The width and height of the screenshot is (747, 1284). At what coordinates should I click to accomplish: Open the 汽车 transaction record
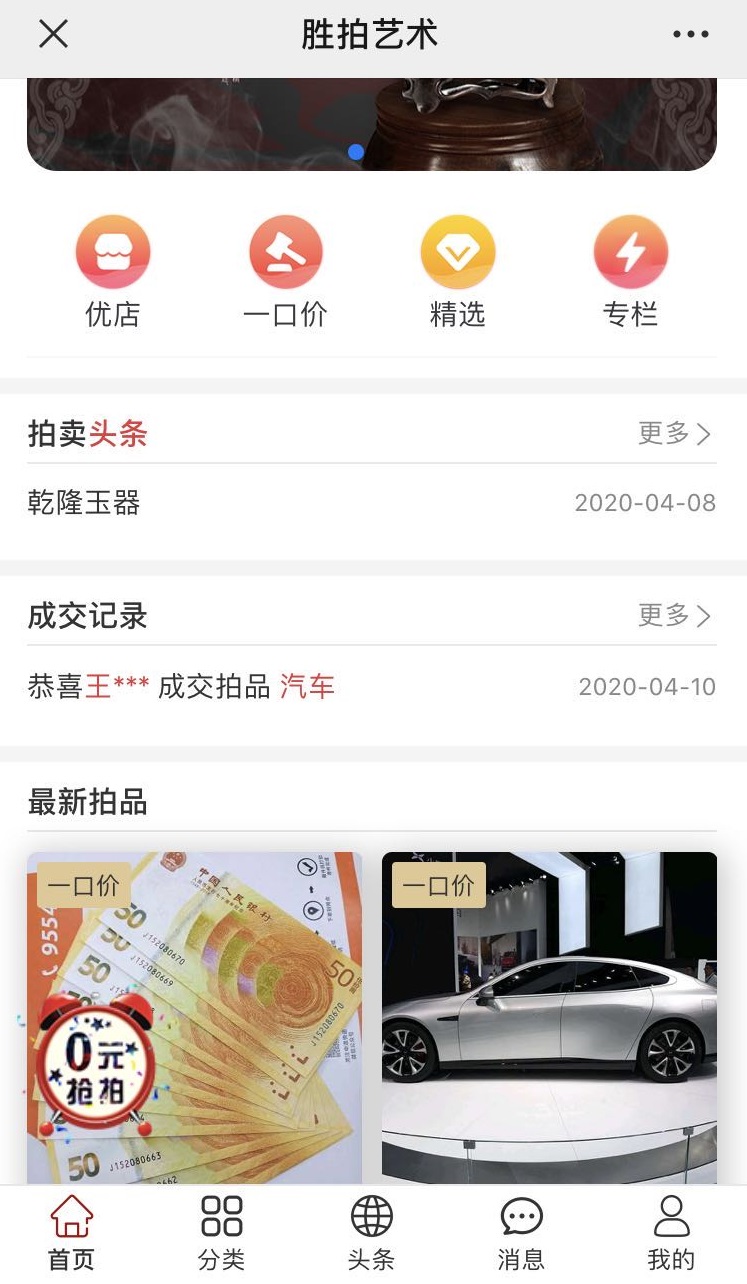coord(307,687)
